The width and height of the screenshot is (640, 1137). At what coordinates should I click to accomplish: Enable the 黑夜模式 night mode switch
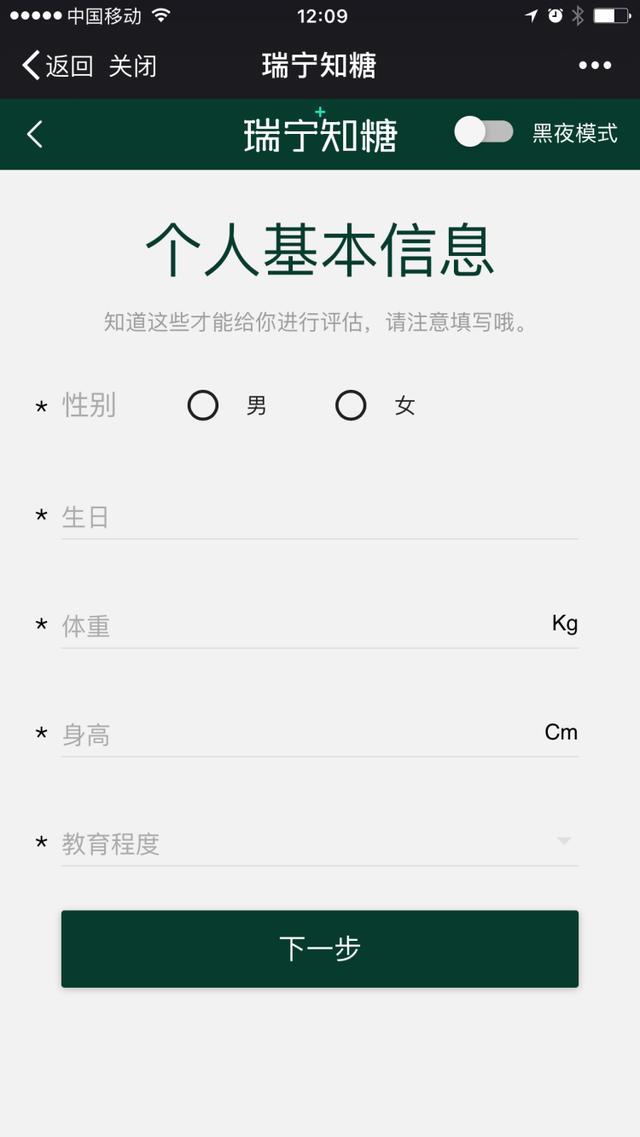tap(484, 132)
